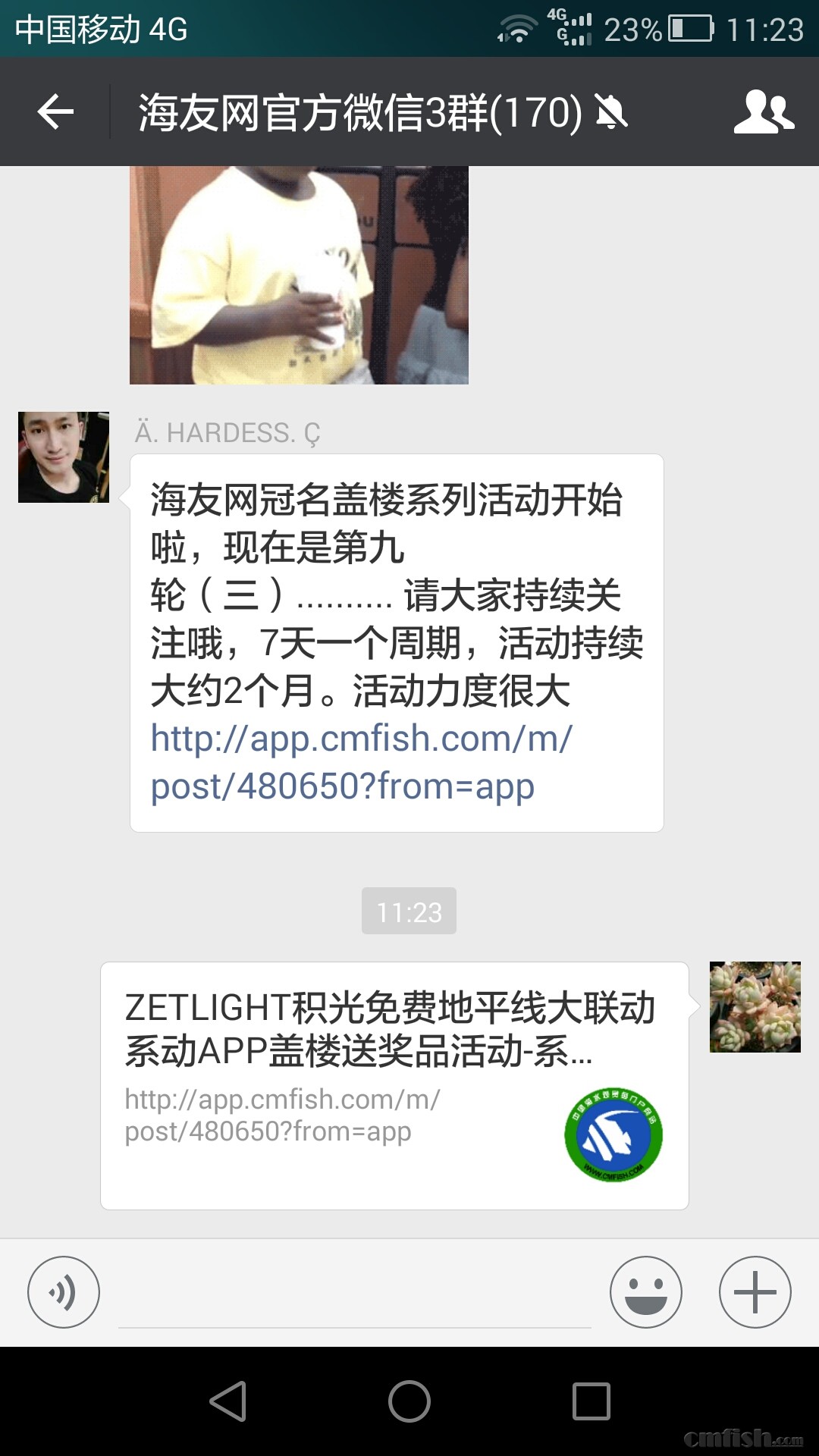Open the cmfish.com link in HARDESS's message
Viewport: 819px width, 1456px height.
coord(361,761)
